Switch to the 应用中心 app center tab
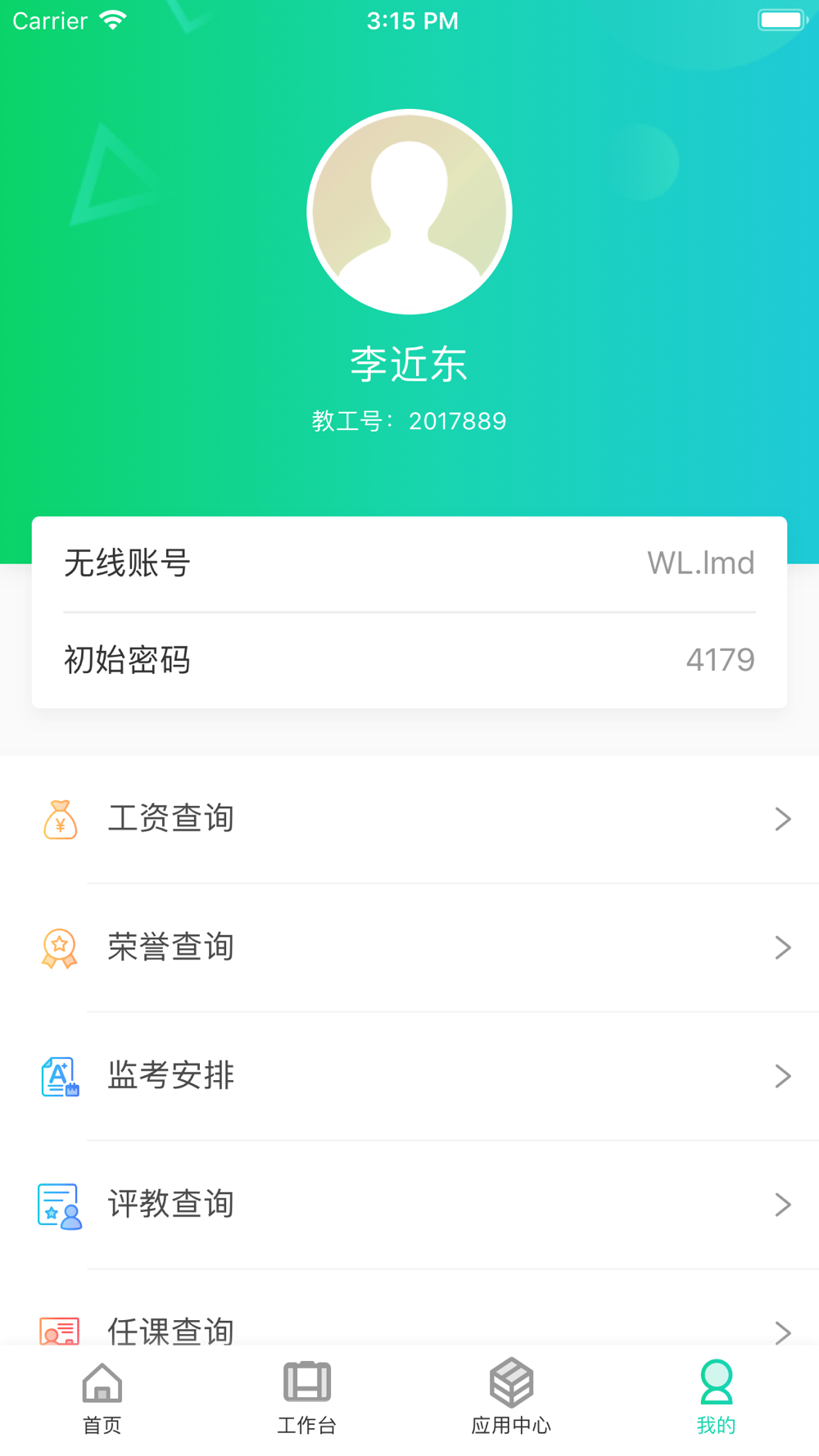The height and width of the screenshot is (1456, 819). (x=512, y=1399)
